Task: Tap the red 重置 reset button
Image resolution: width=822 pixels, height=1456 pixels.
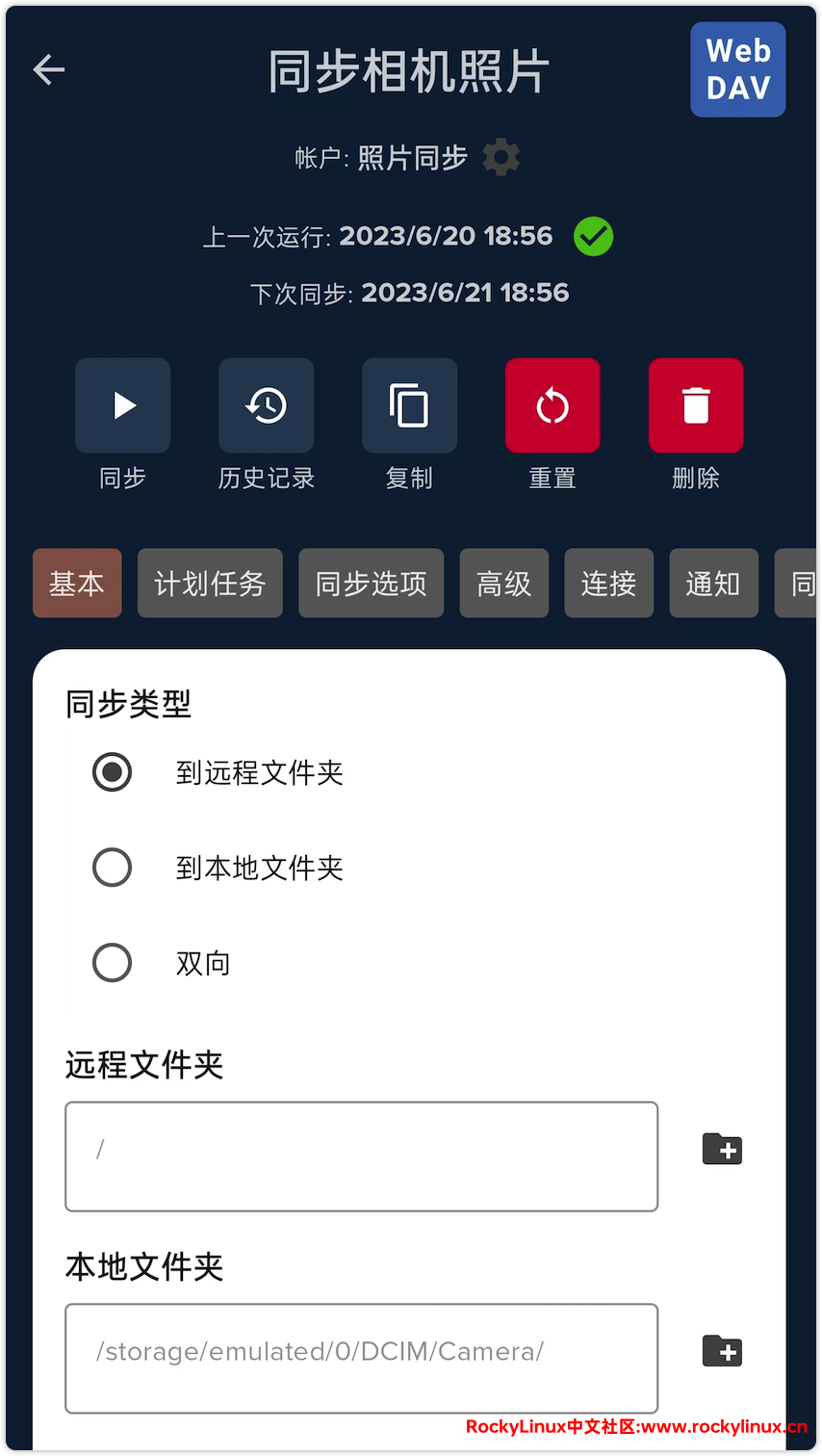Action: (x=552, y=405)
